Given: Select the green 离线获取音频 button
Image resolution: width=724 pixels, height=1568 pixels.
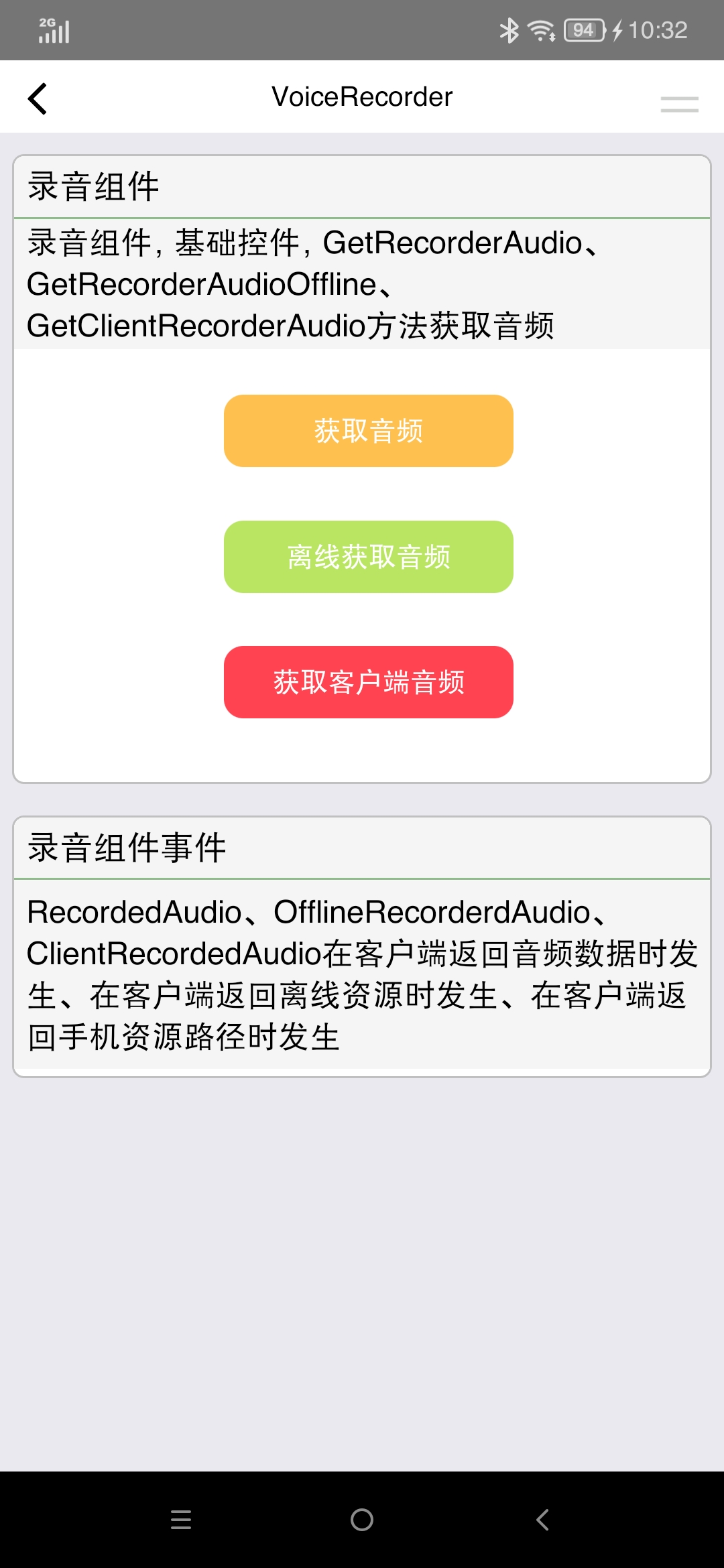Looking at the screenshot, I should 369,557.
